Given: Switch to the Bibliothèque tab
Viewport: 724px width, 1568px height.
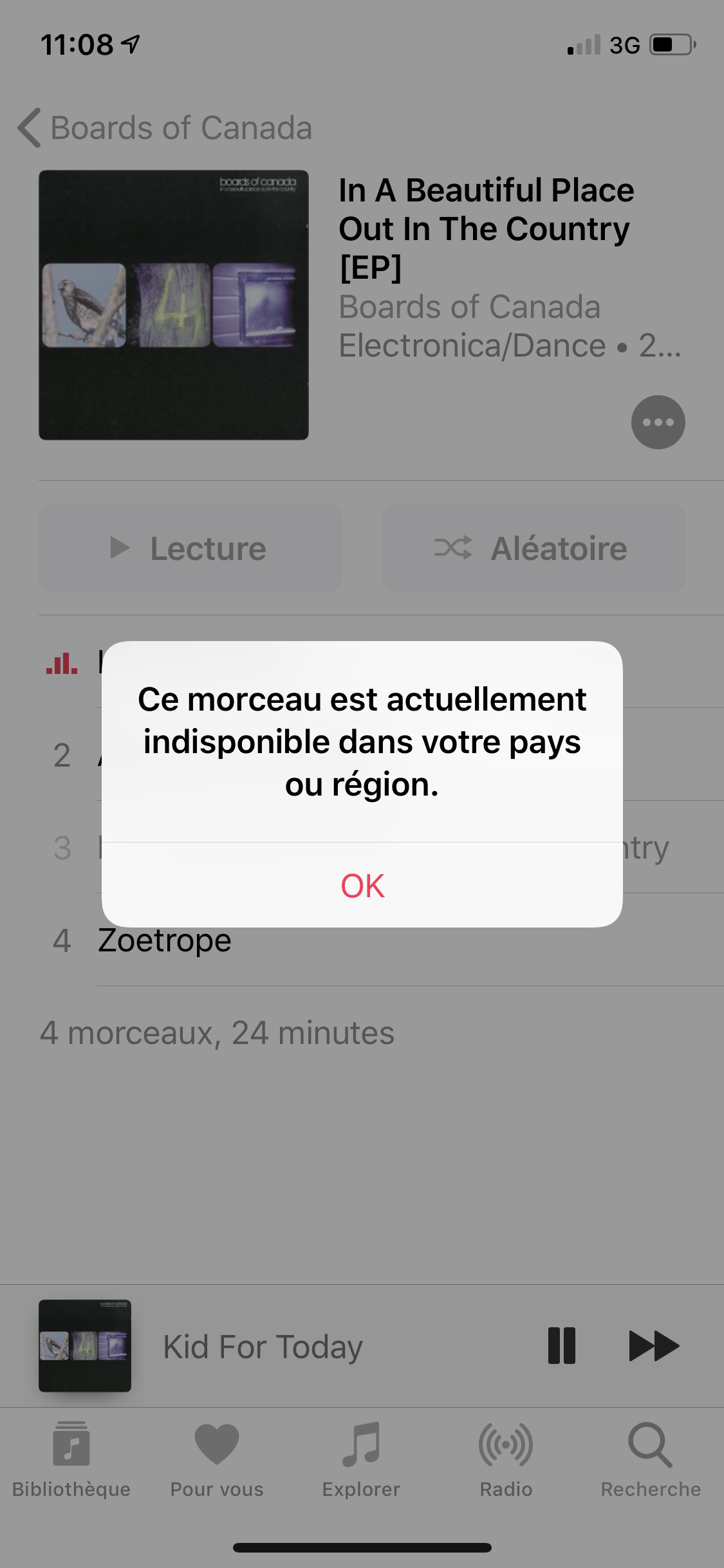Looking at the screenshot, I should 71,1460.
